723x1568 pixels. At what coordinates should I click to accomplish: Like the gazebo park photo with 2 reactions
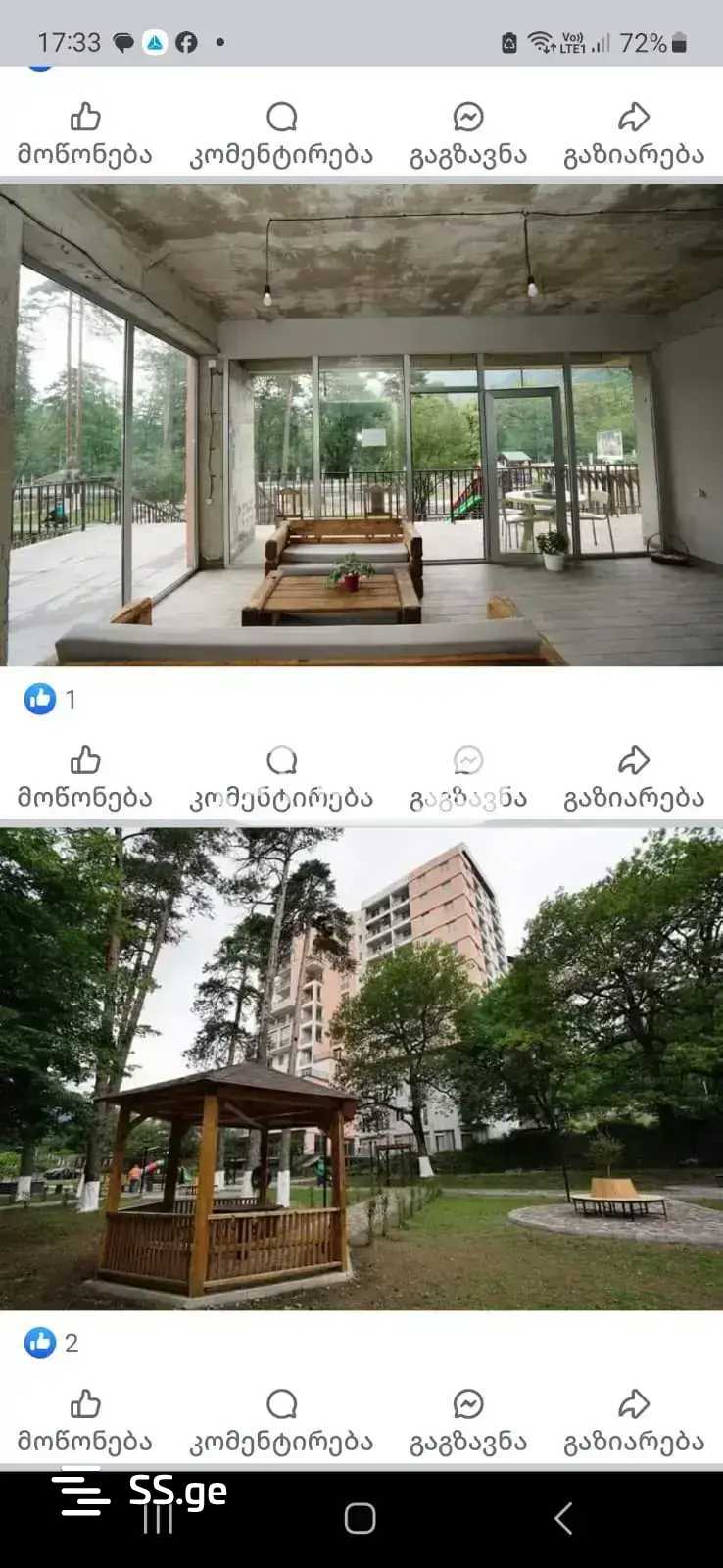[x=85, y=1420]
